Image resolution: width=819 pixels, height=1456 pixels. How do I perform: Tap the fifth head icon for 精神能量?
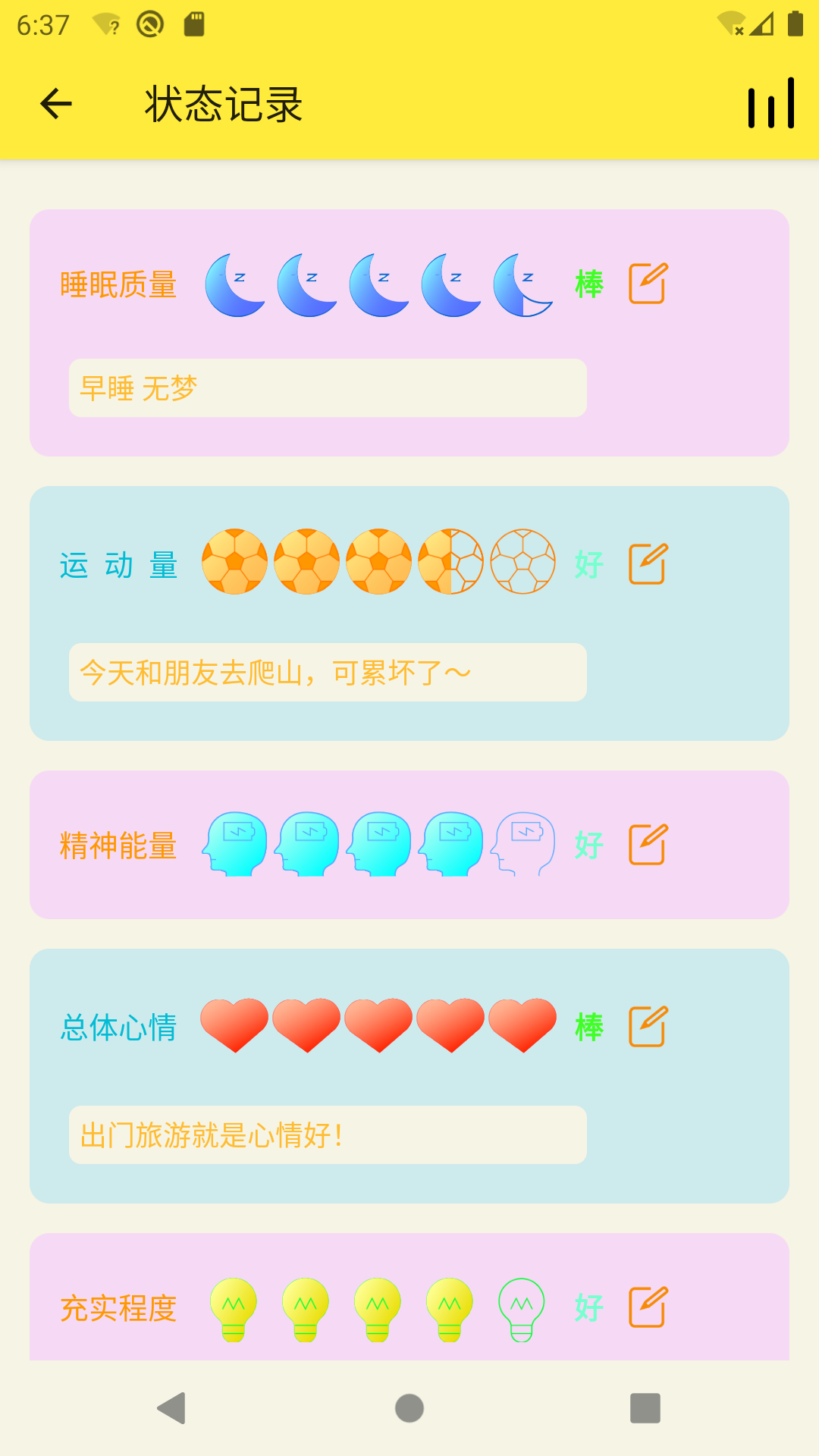coord(523,844)
